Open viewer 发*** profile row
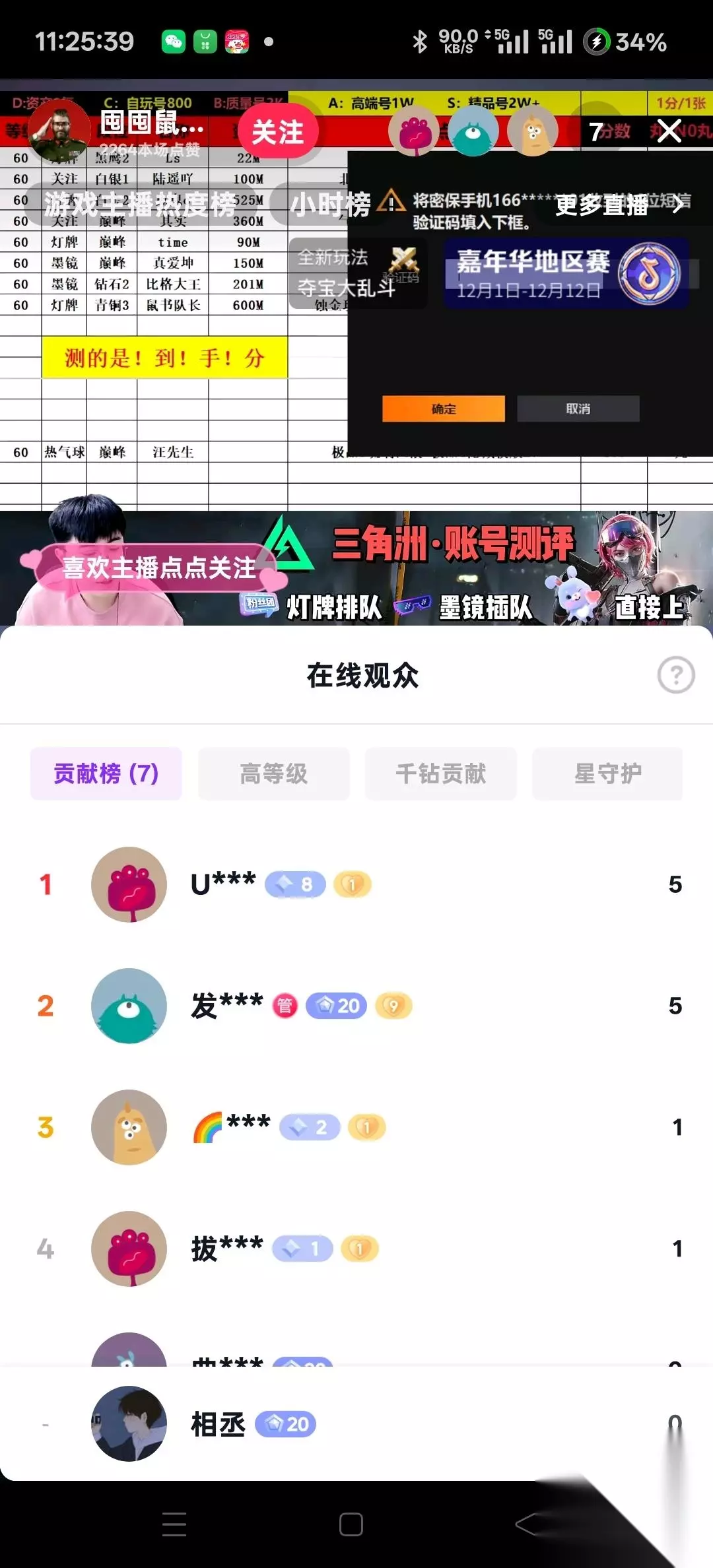Screen dimensions: 713x1568 (x=356, y=1006)
